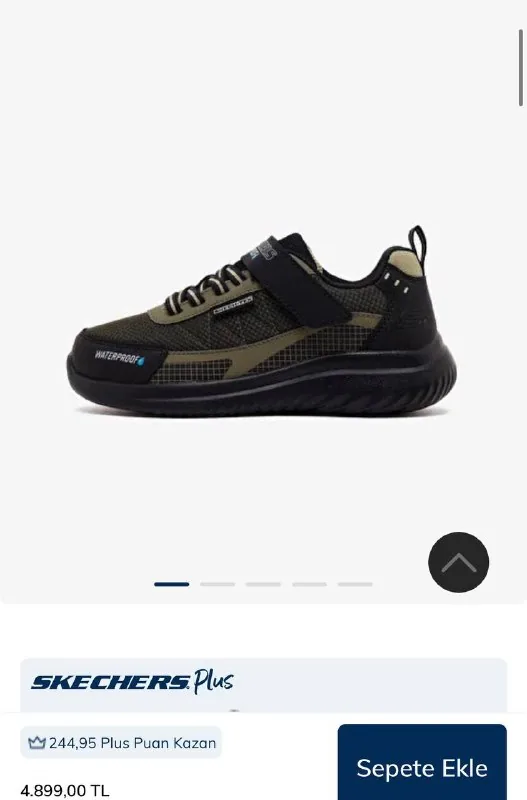The height and width of the screenshot is (800, 527).
Task: Tap Sepete Ekle to add to cart
Action: pos(422,764)
